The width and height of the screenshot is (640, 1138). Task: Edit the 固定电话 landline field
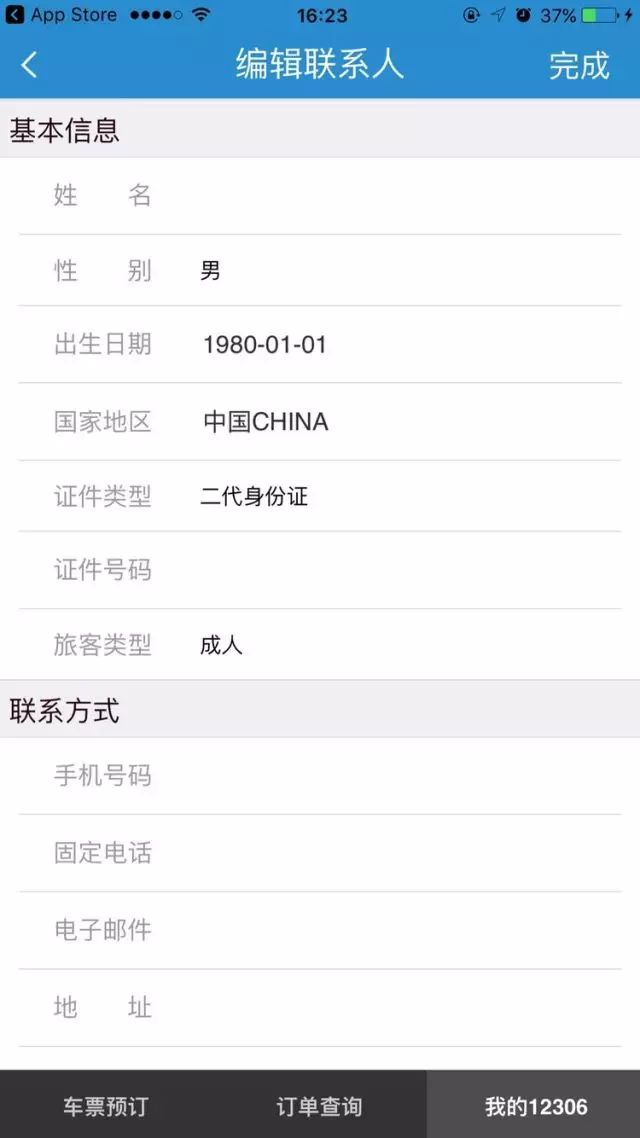click(x=320, y=854)
